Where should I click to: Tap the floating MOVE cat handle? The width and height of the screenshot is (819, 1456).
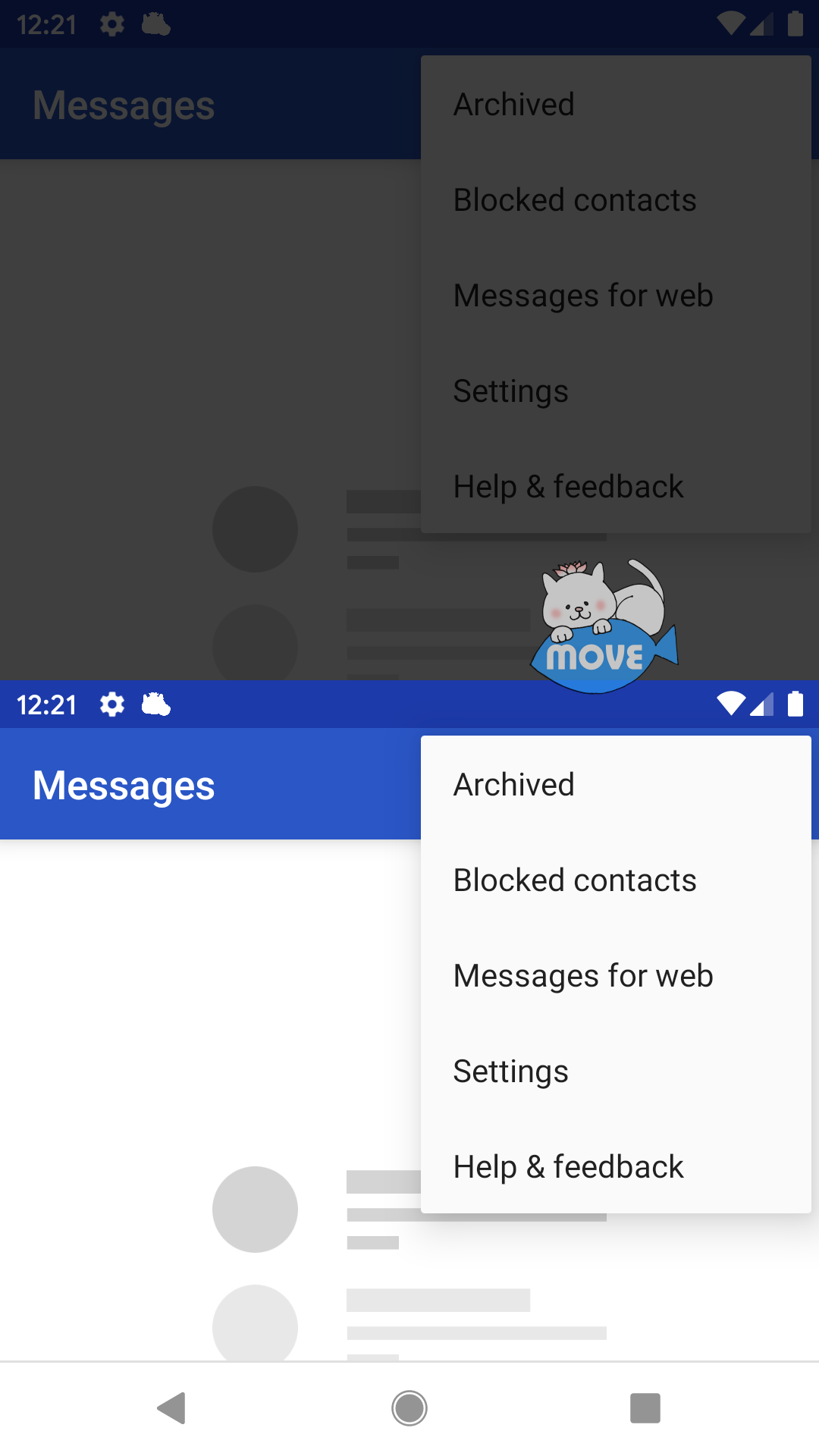pos(604,626)
